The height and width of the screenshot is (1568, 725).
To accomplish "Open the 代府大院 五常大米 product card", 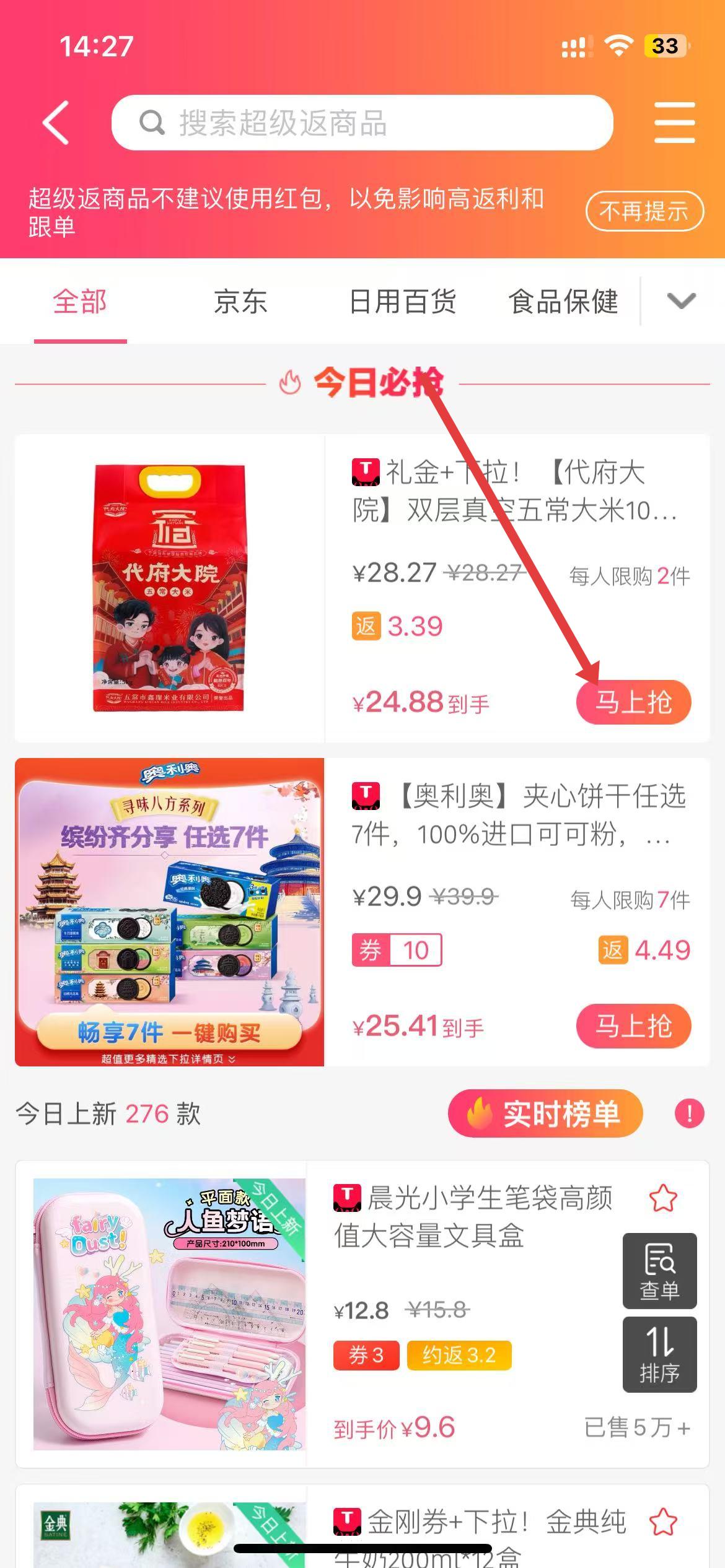I will (170, 588).
